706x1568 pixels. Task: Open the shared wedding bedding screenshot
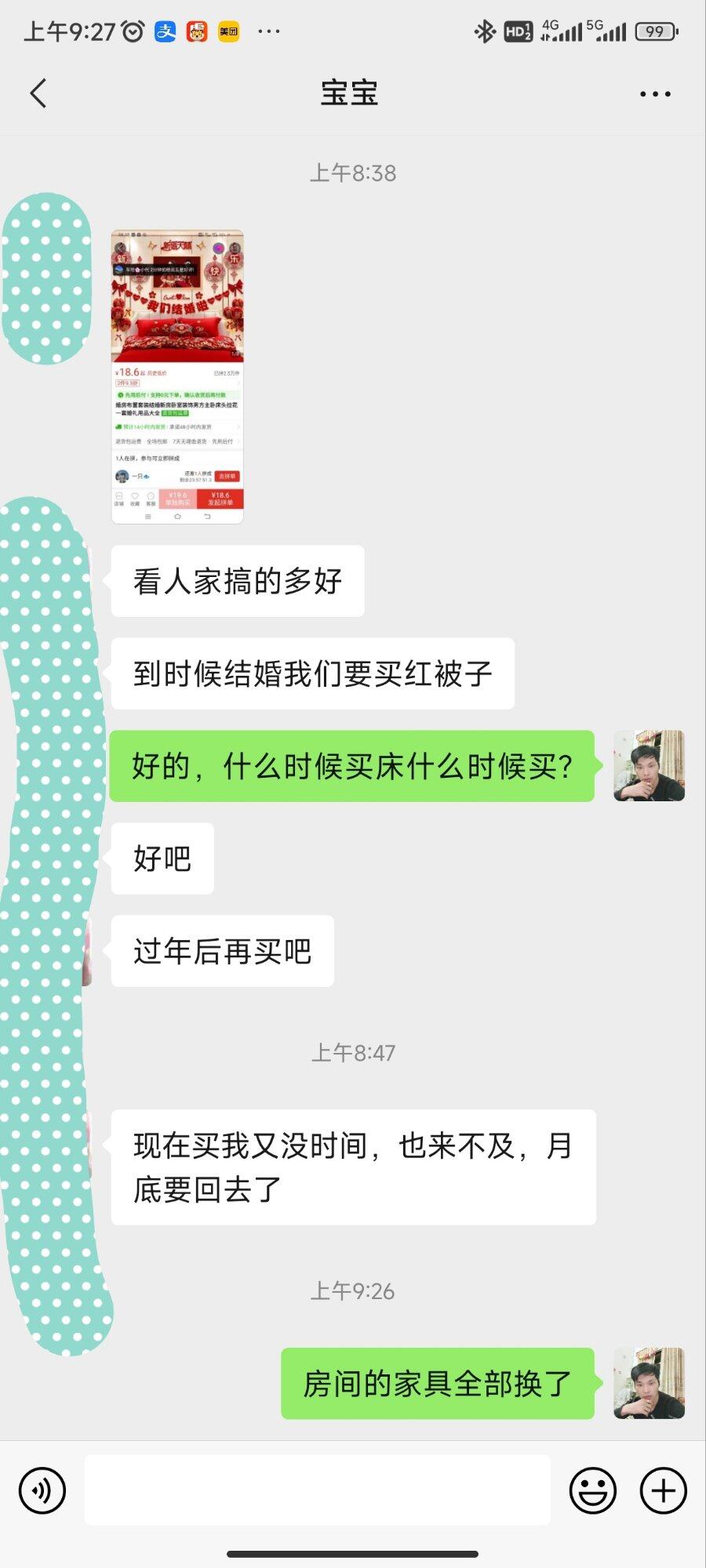[x=177, y=376]
